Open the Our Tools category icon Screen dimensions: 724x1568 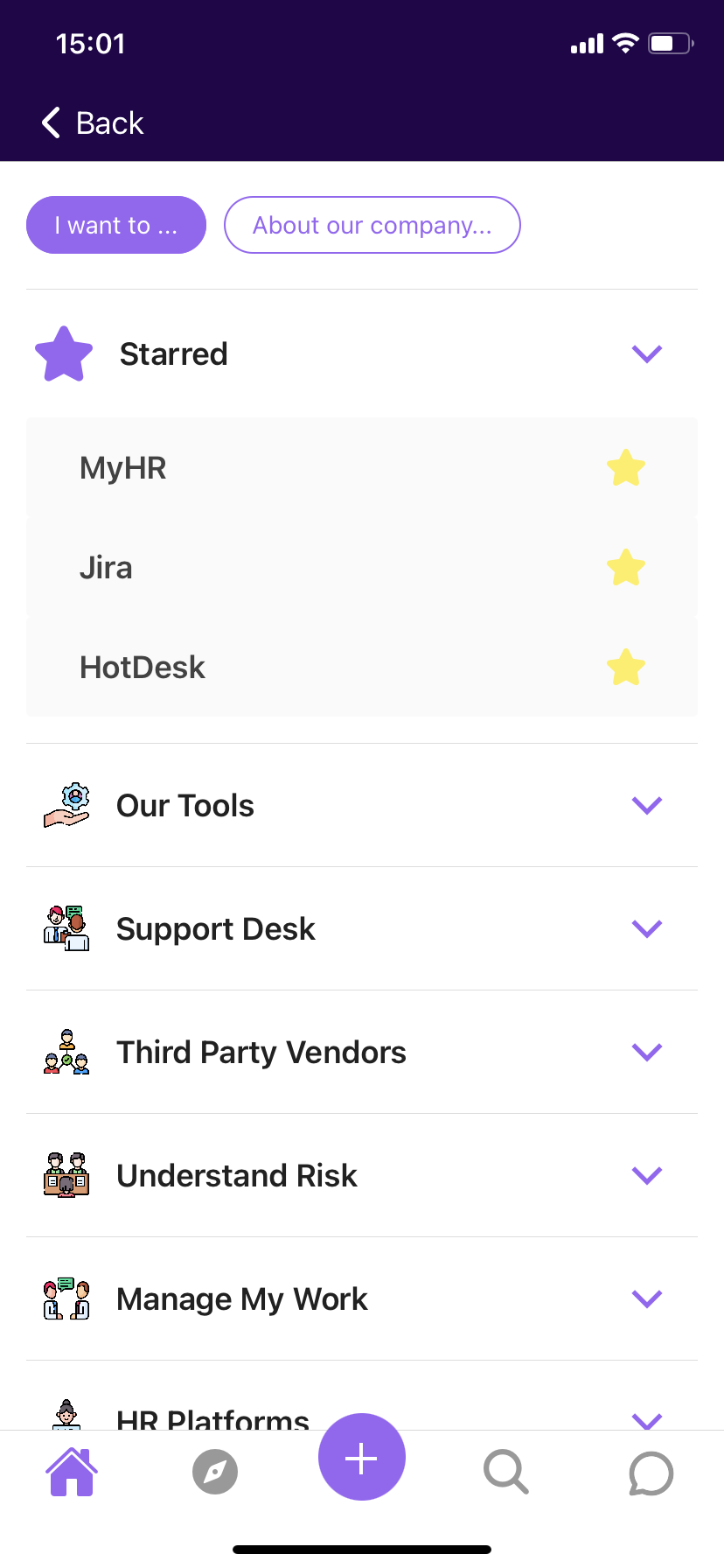[x=65, y=805]
